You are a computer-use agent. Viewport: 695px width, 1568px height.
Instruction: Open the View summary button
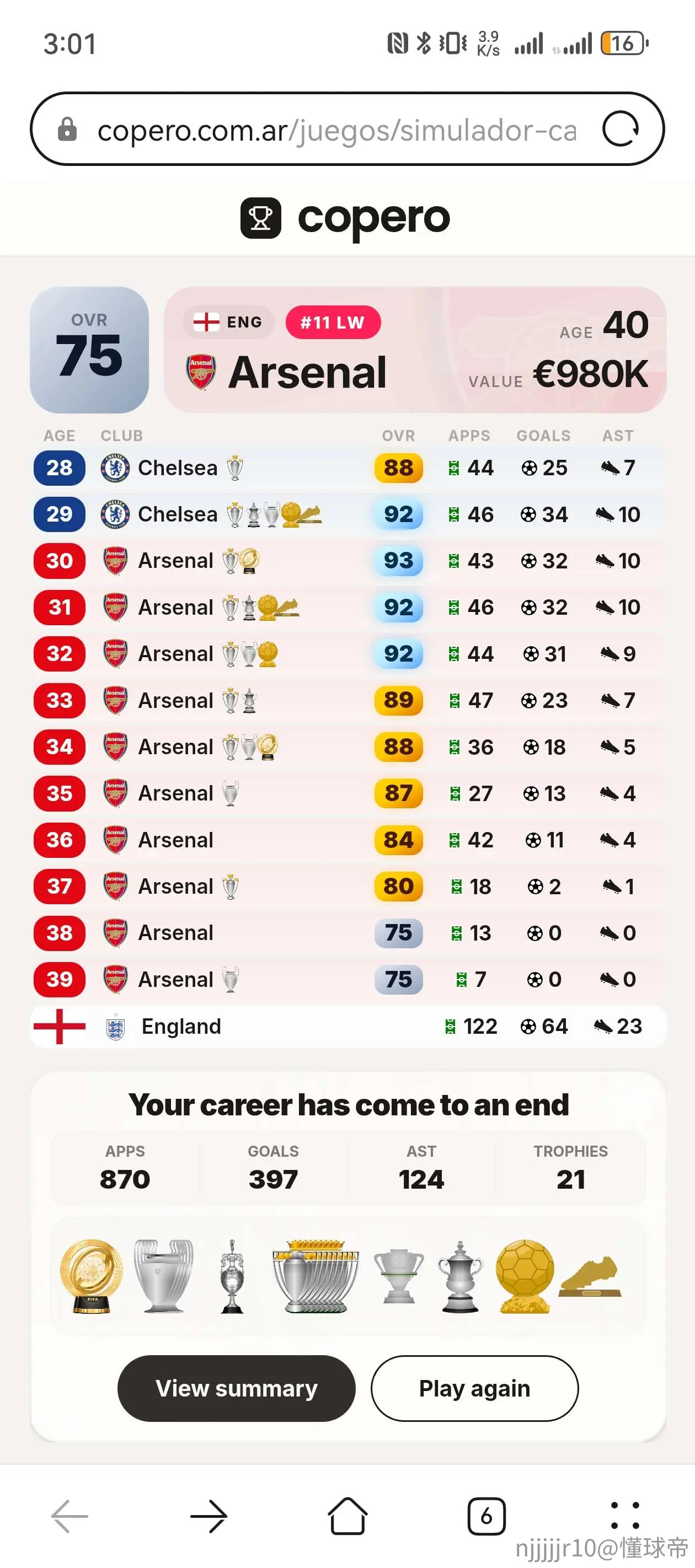236,1388
